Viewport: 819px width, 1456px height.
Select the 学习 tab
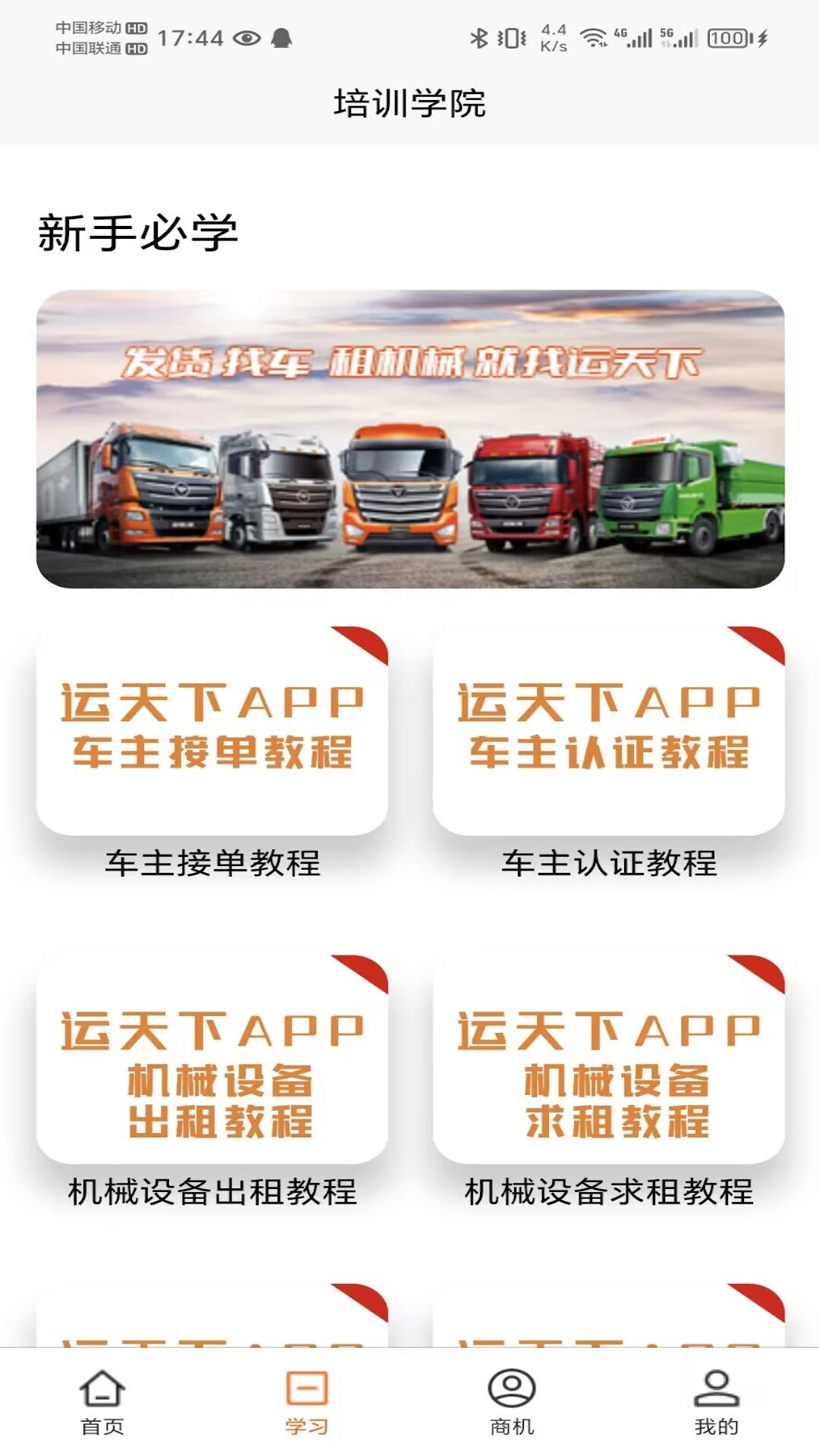(x=307, y=1402)
